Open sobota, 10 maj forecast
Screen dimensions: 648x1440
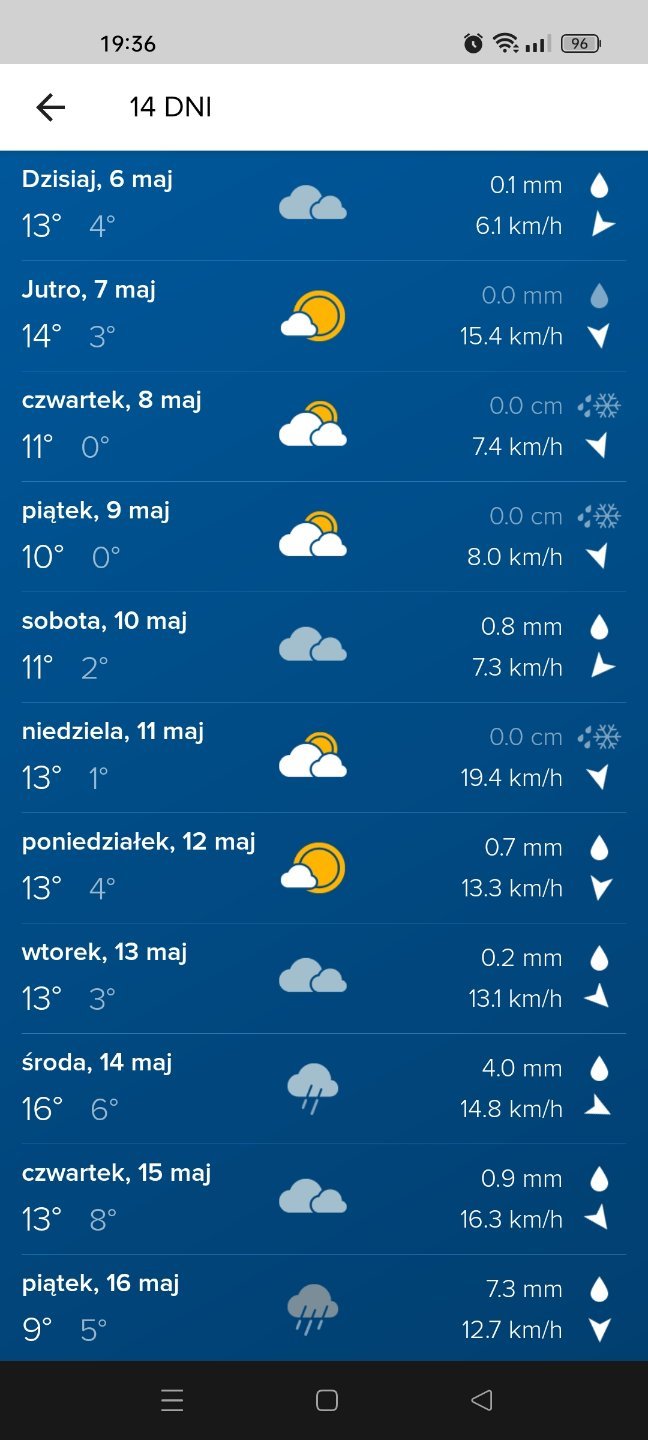point(324,647)
